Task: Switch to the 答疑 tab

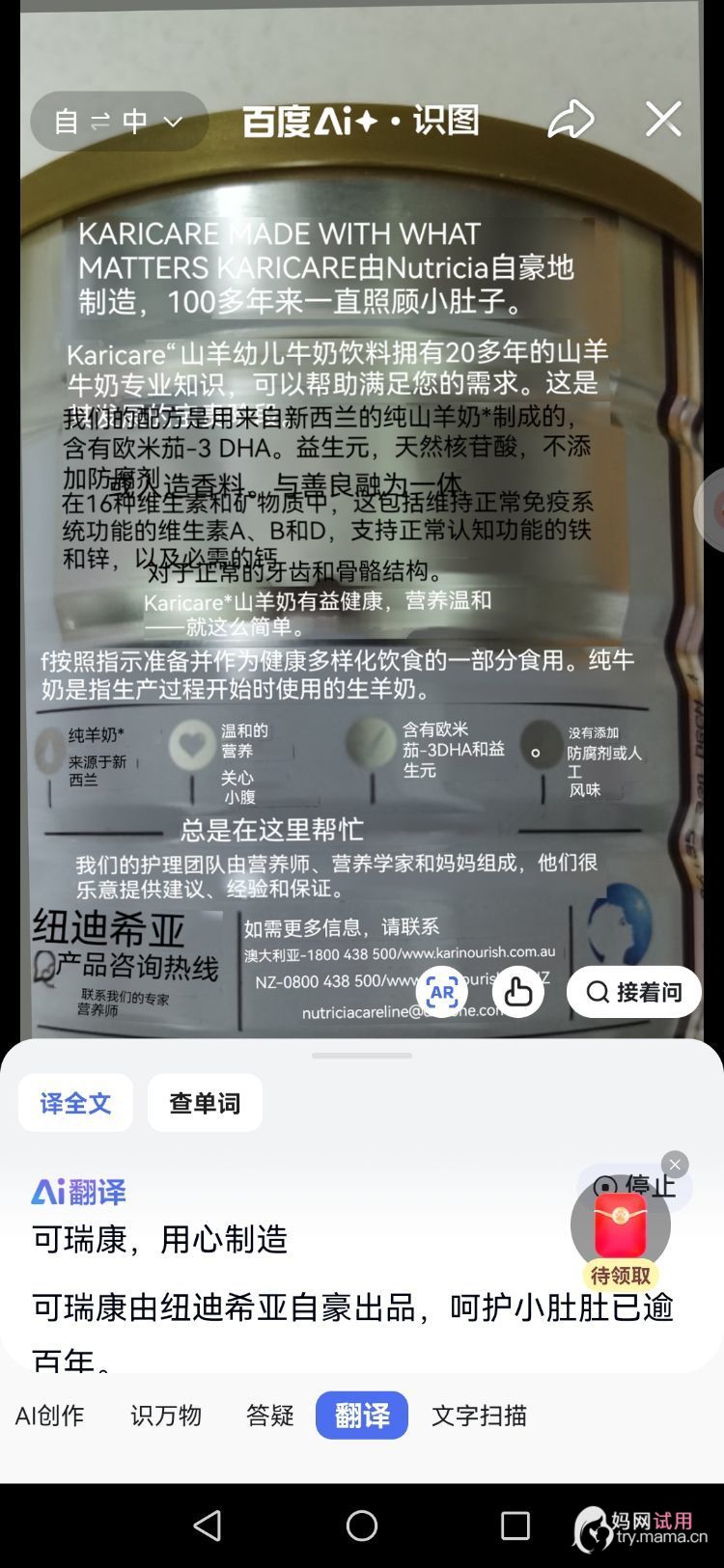Action: [269, 1416]
